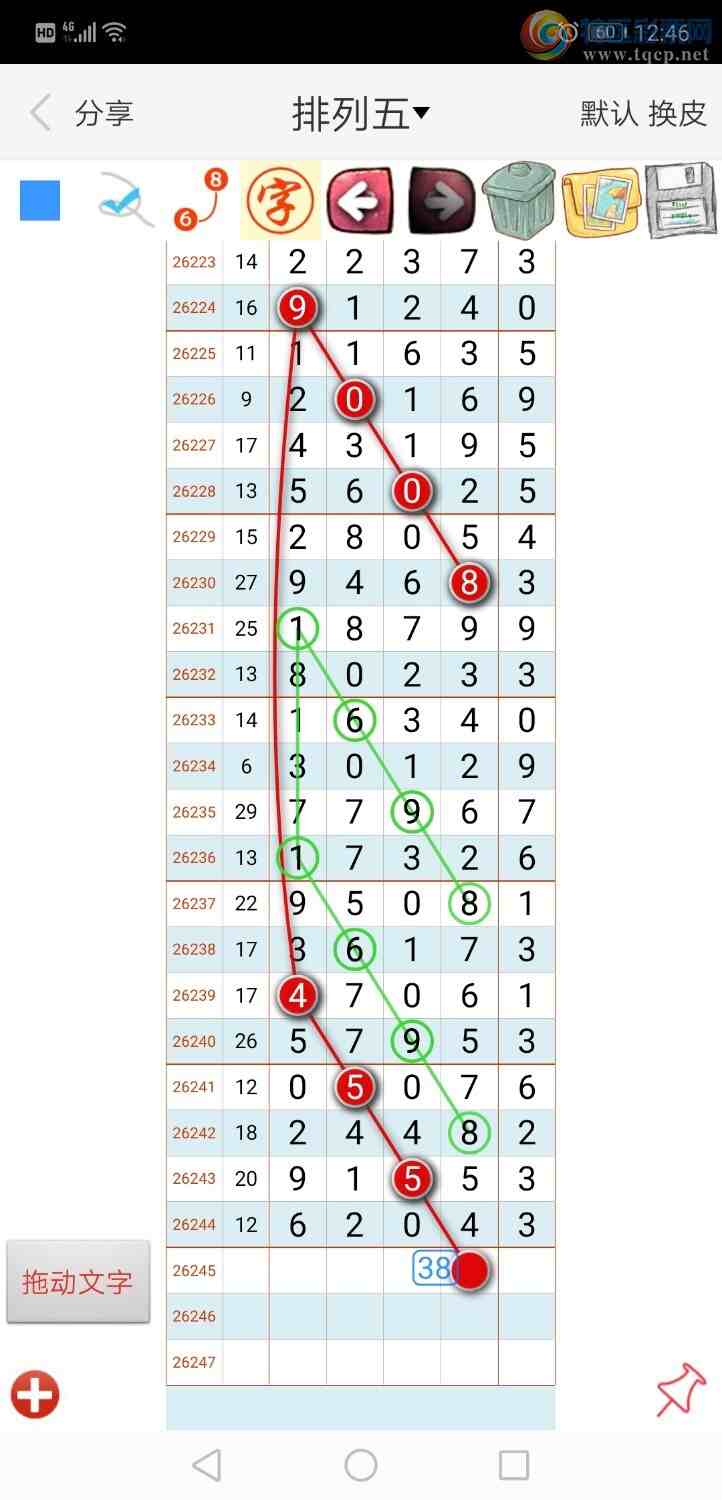The height and width of the screenshot is (1500, 722).
Task: Choose the connected number-circle line tool
Action: (201, 200)
